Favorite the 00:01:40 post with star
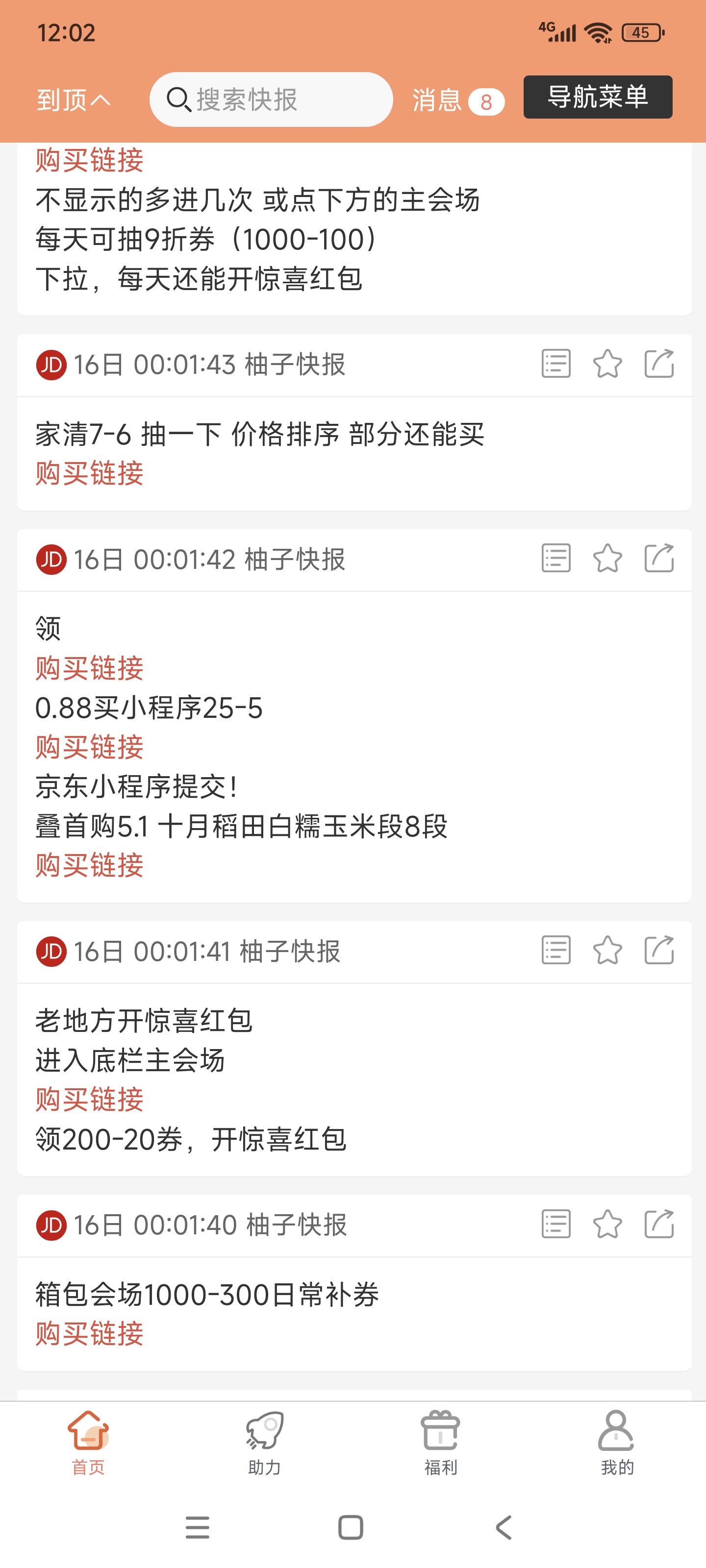 click(607, 1224)
